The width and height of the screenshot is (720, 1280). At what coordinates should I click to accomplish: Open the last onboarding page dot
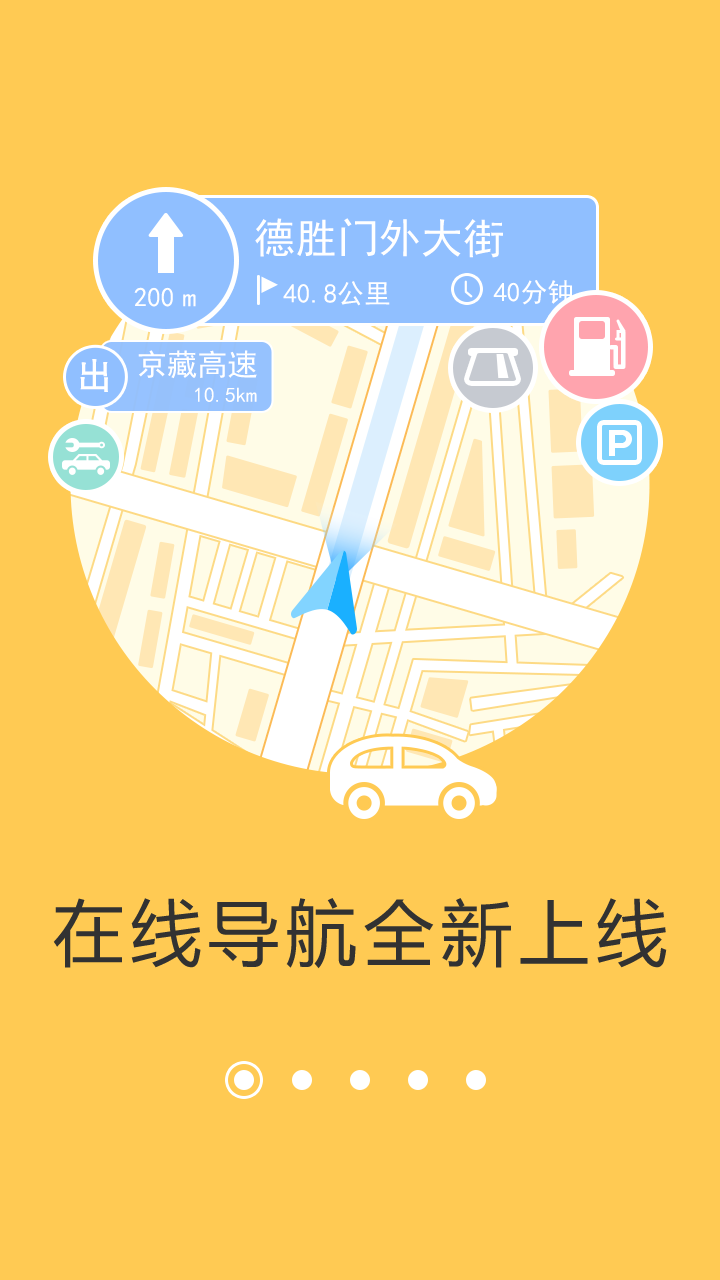476,1080
